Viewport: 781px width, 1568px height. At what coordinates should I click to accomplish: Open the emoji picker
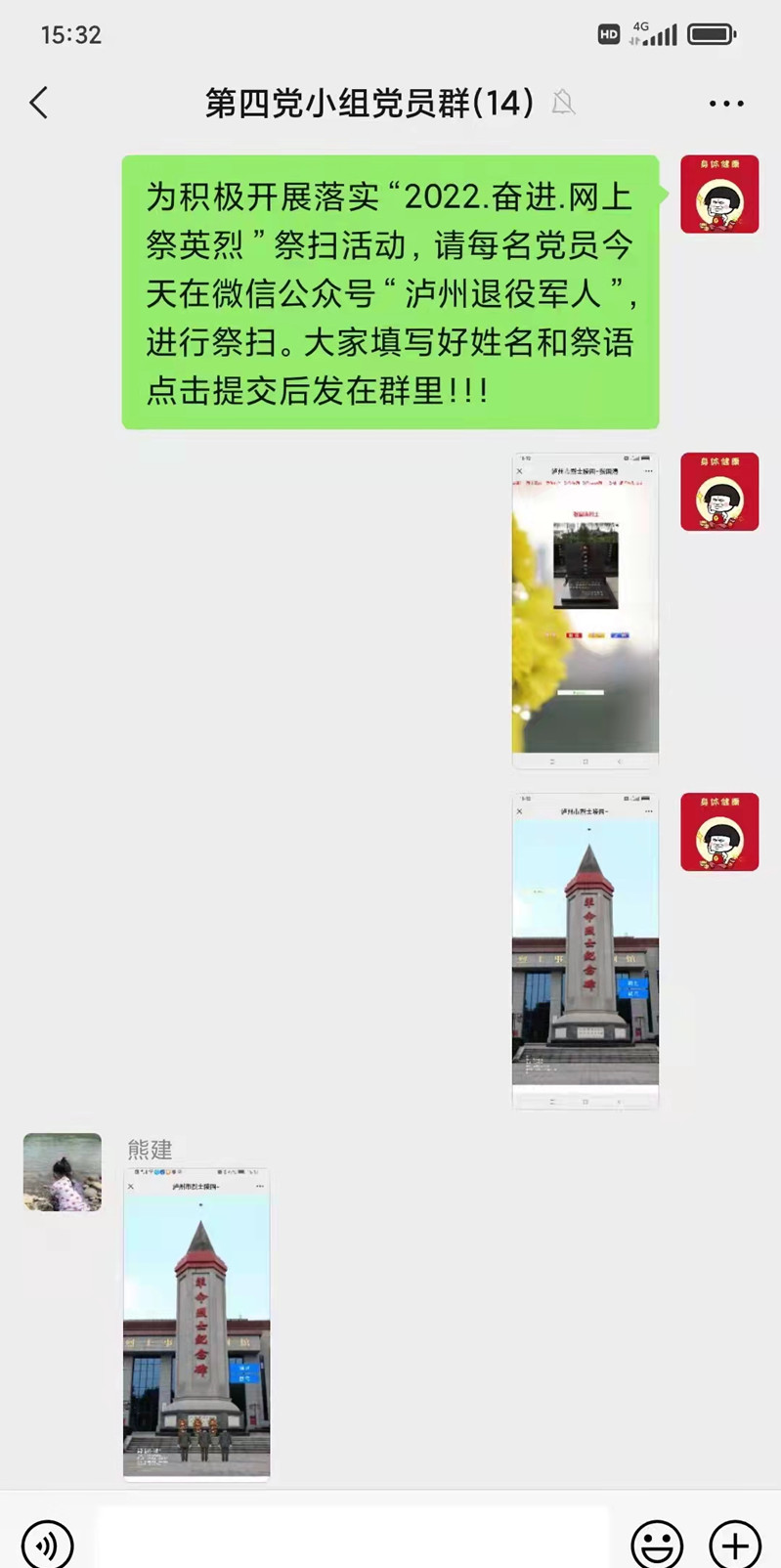point(657,1544)
